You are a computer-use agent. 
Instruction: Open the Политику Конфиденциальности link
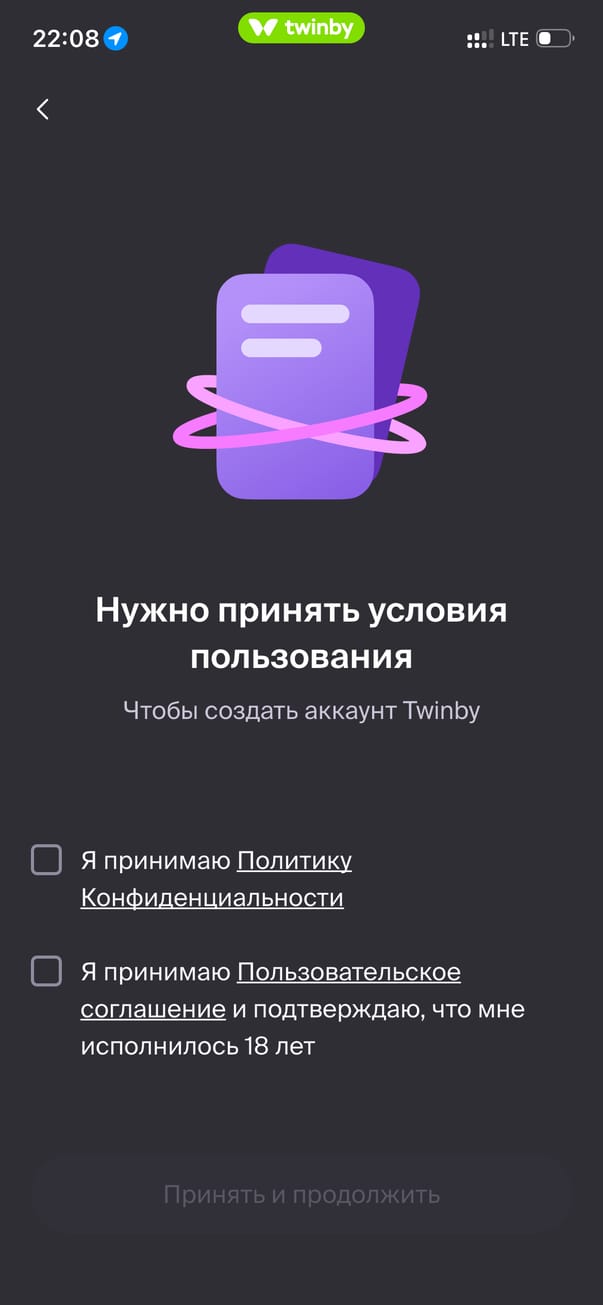[x=294, y=861]
